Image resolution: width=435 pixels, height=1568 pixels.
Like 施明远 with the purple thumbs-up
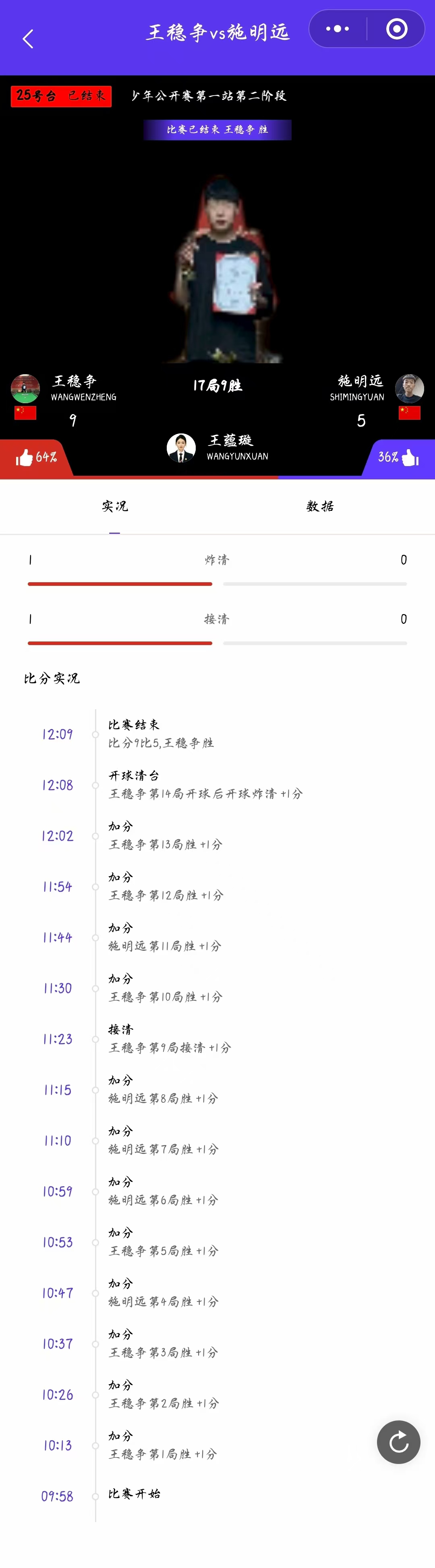(411, 457)
